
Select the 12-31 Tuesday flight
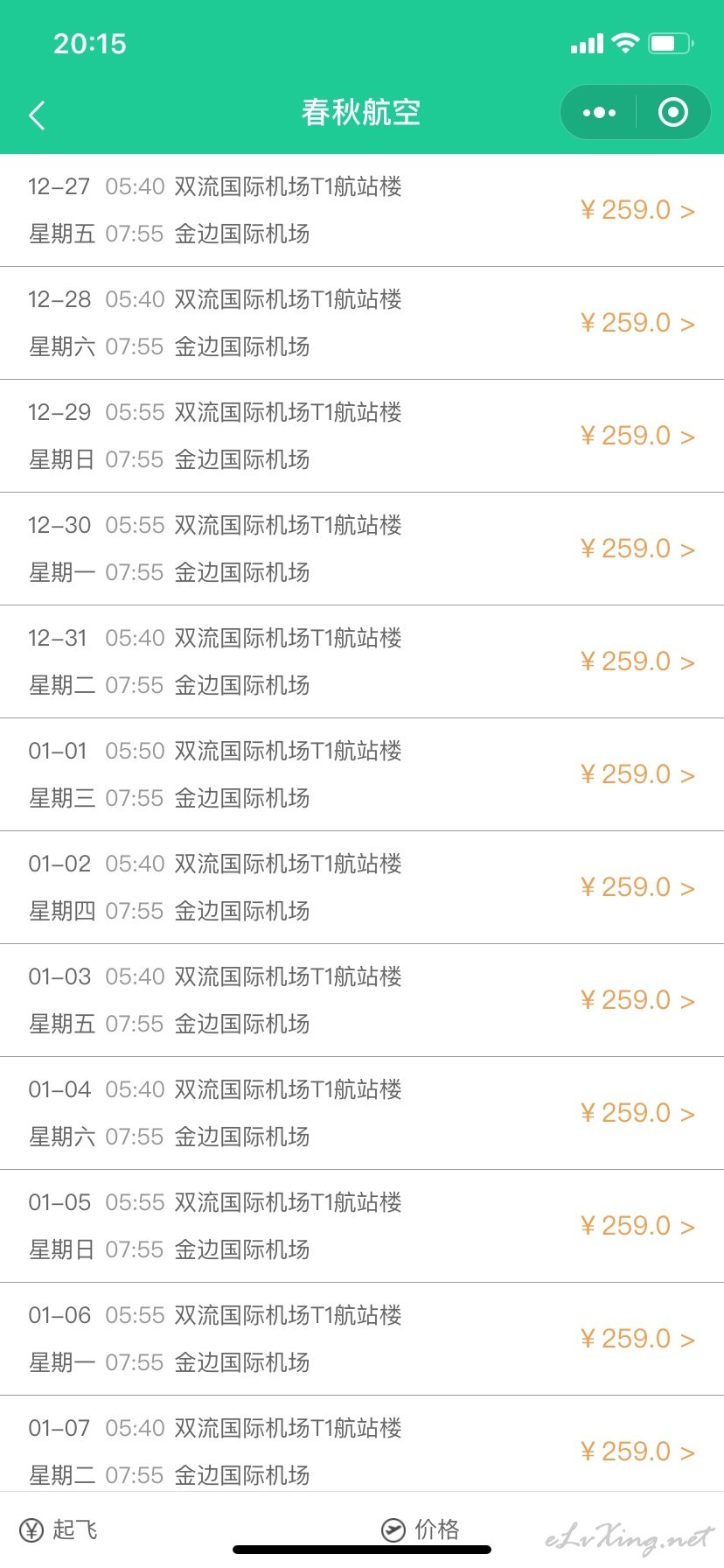[362, 661]
